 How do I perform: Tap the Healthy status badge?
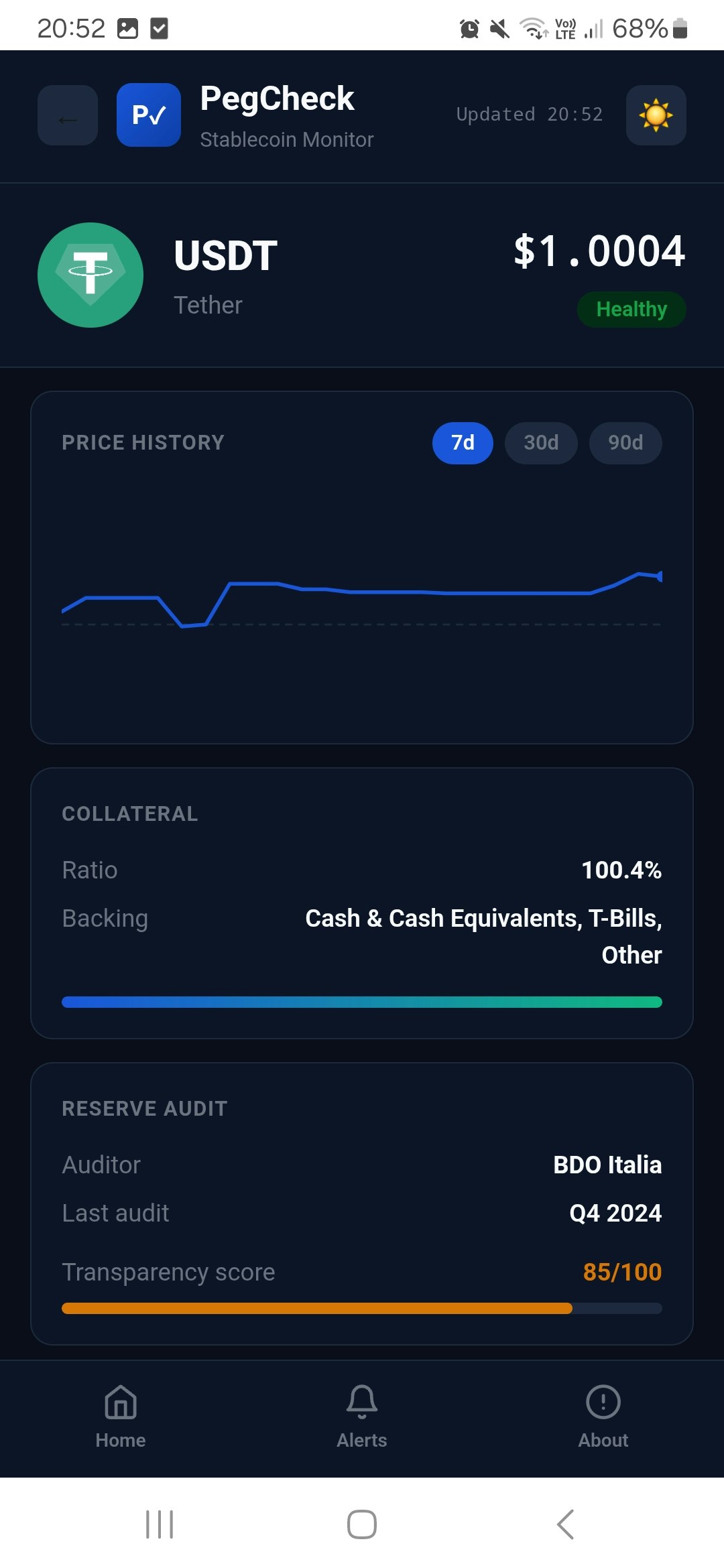pos(631,309)
